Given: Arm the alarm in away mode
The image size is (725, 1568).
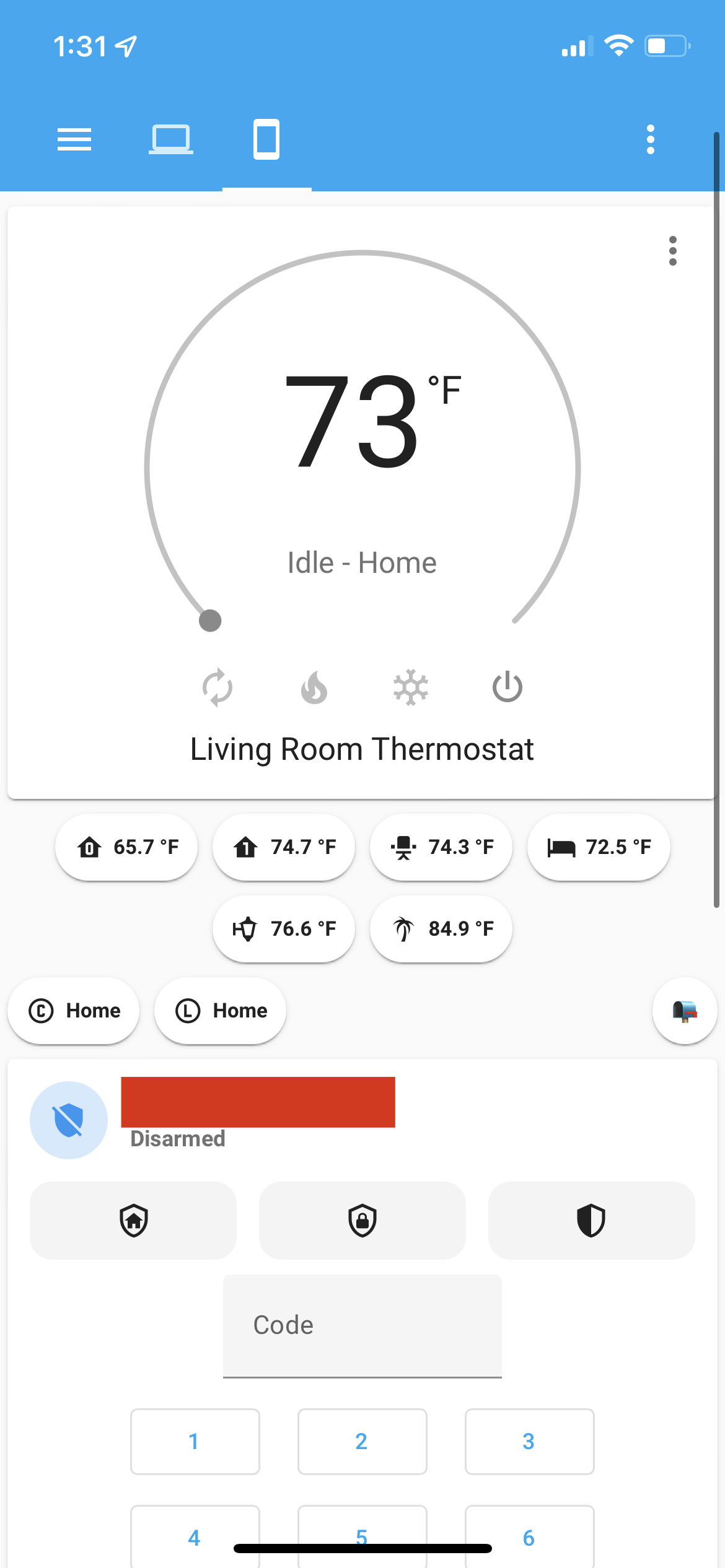Looking at the screenshot, I should tap(362, 1221).
